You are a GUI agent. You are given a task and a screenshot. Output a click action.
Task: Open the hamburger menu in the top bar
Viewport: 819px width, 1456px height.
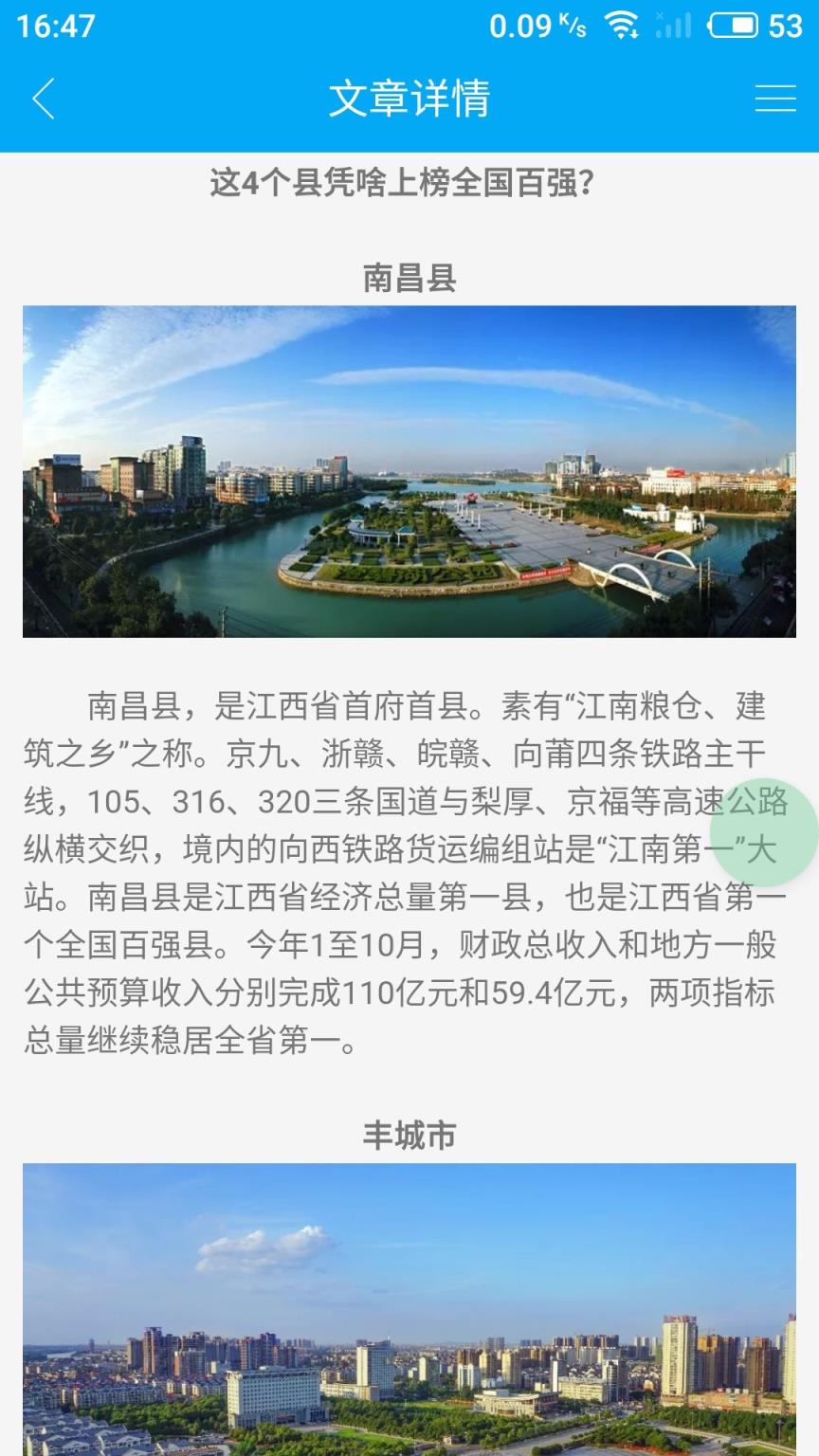click(775, 99)
